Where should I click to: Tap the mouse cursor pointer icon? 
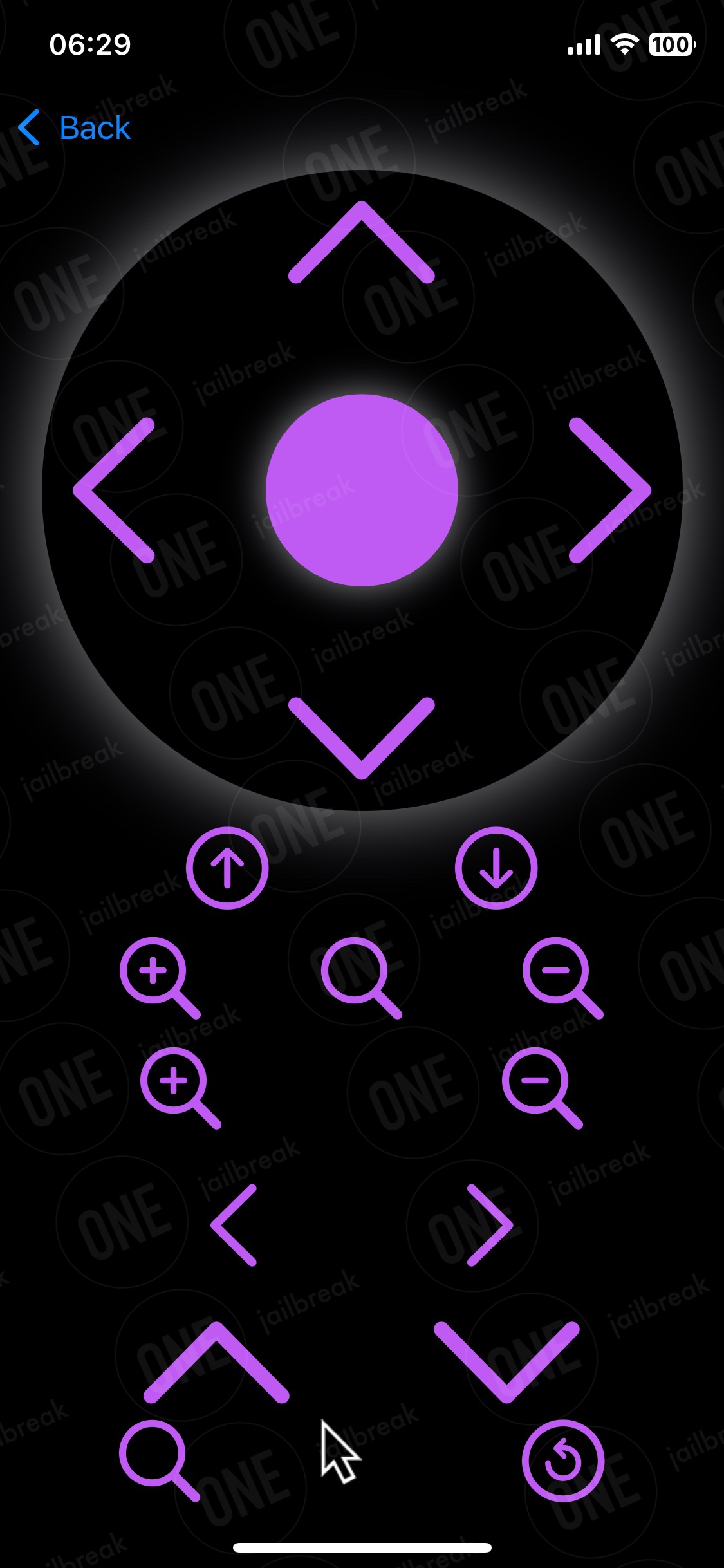(x=340, y=1452)
